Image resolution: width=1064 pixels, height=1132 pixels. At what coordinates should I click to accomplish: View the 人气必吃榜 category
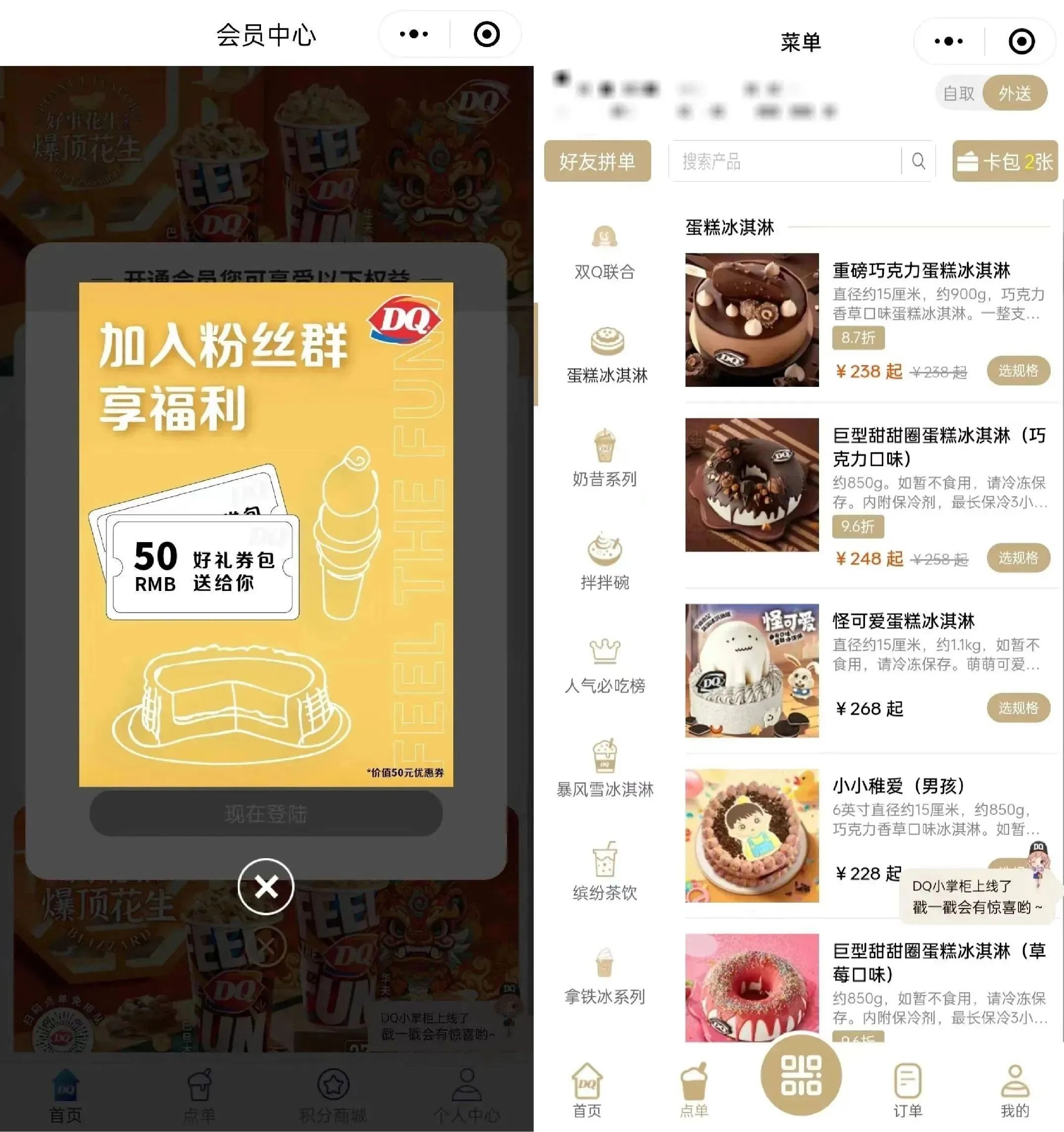(x=605, y=666)
